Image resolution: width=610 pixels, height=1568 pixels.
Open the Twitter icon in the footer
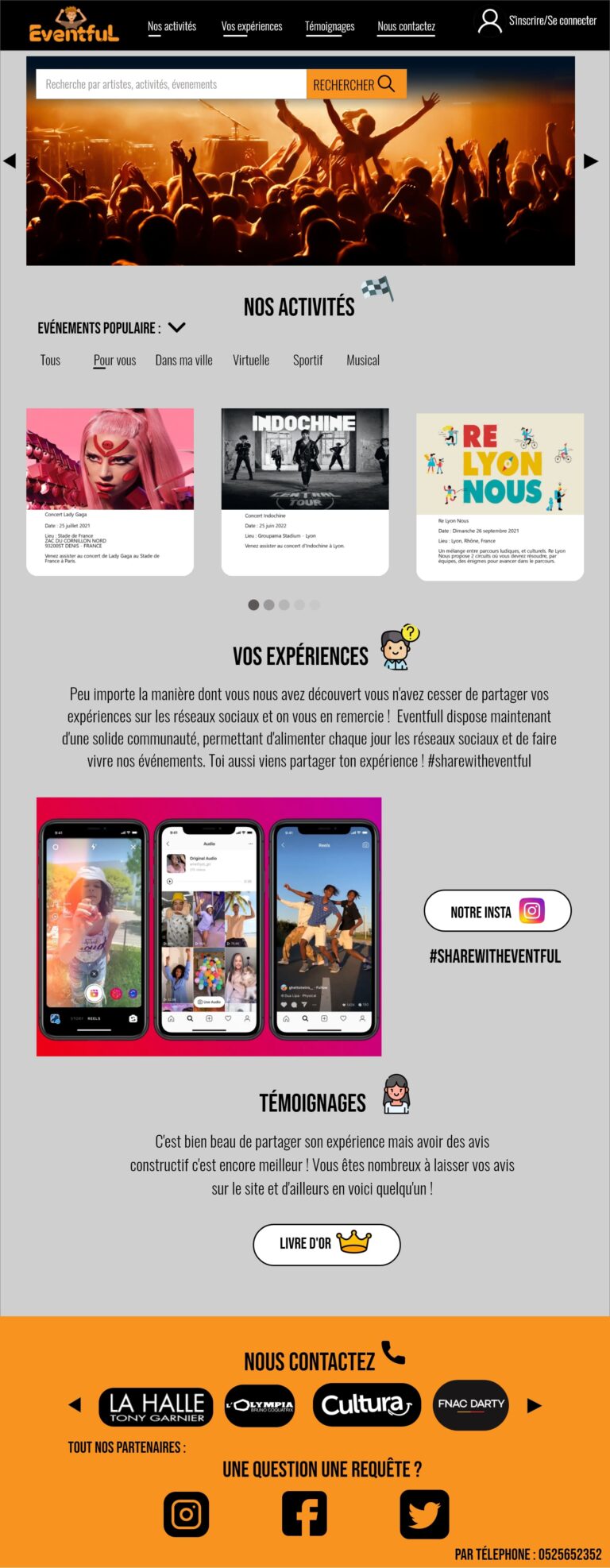click(424, 1514)
